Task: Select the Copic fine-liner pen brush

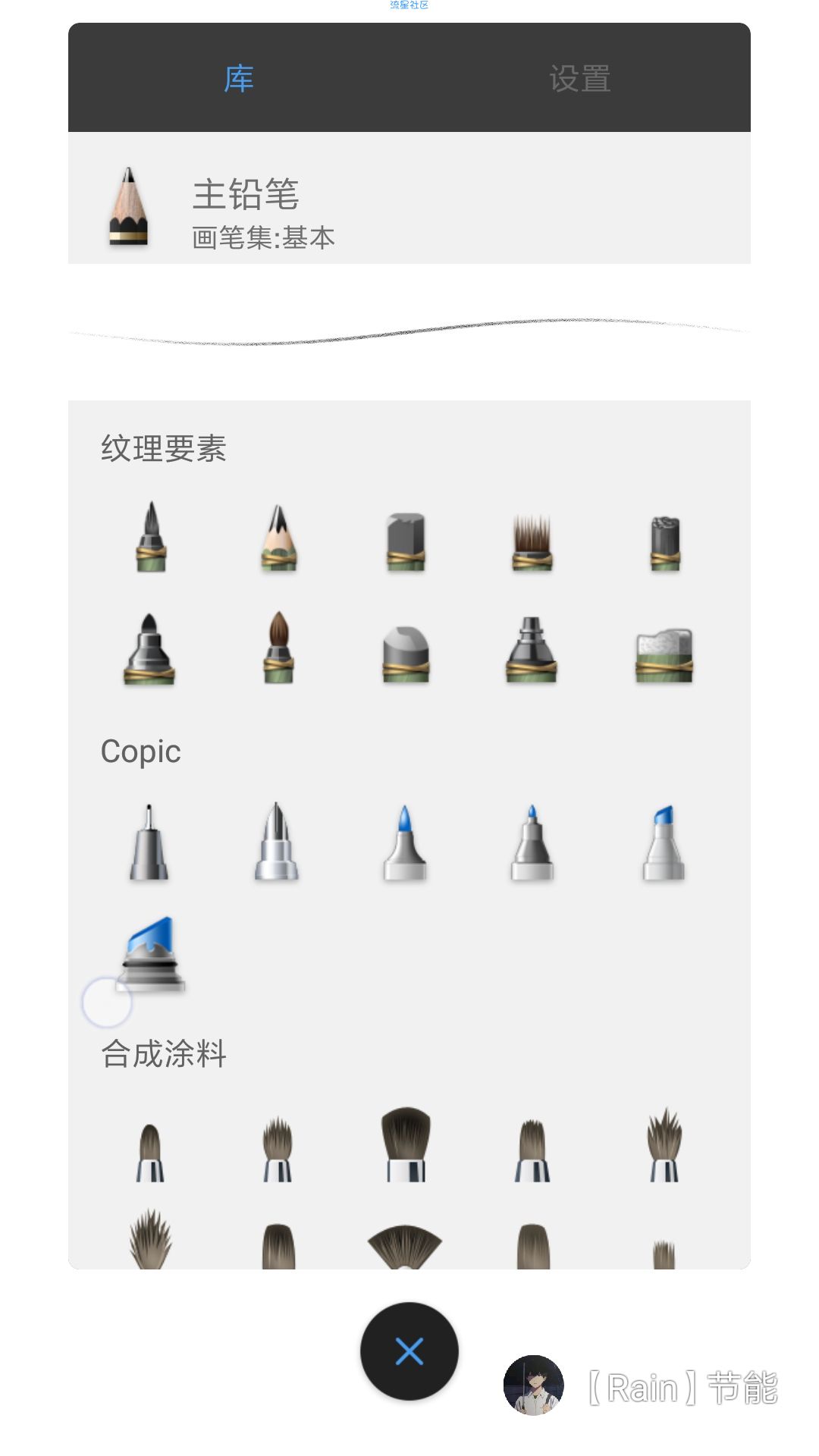Action: [149, 842]
